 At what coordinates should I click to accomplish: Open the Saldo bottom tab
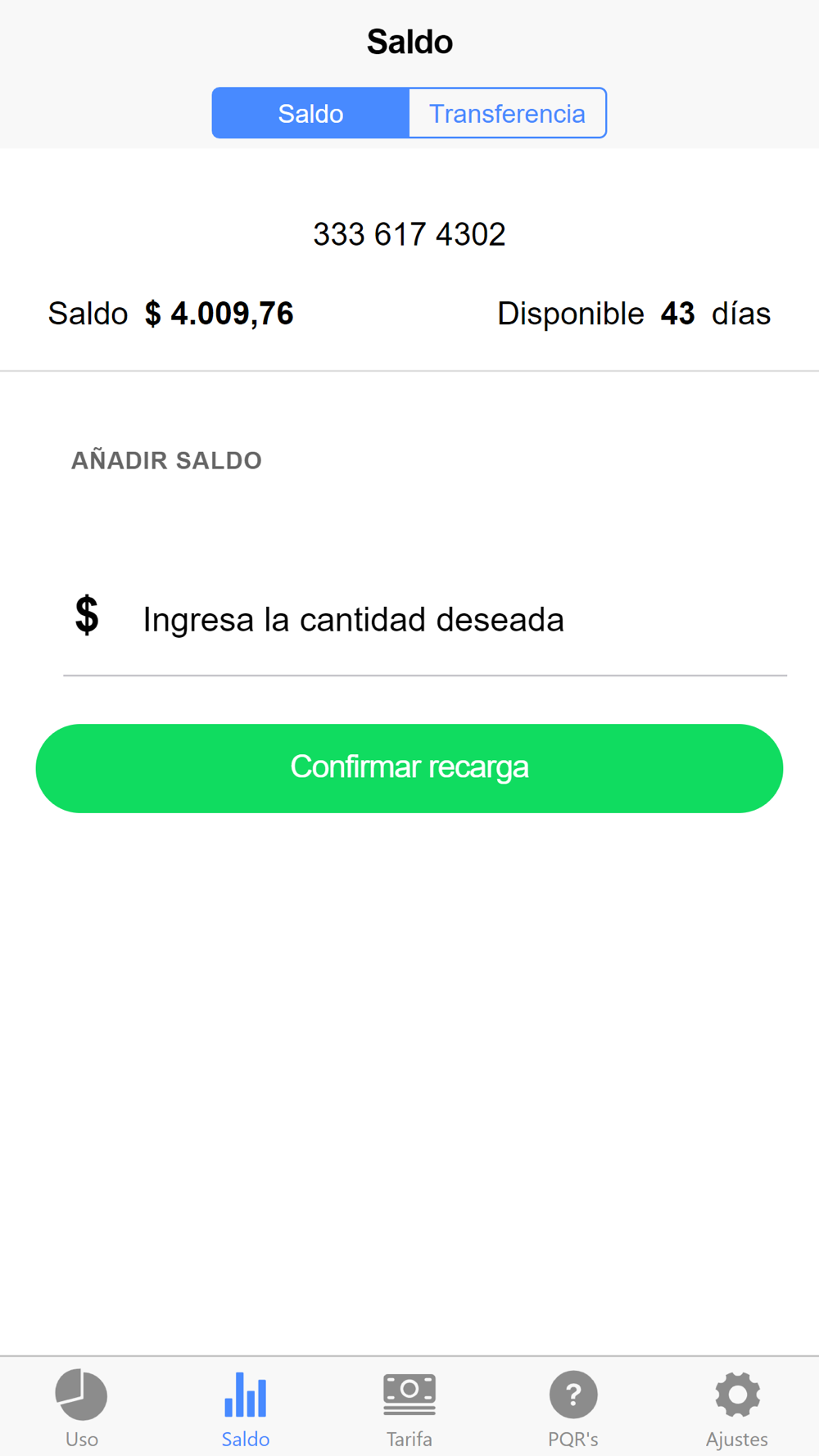pyautogui.click(x=246, y=1407)
